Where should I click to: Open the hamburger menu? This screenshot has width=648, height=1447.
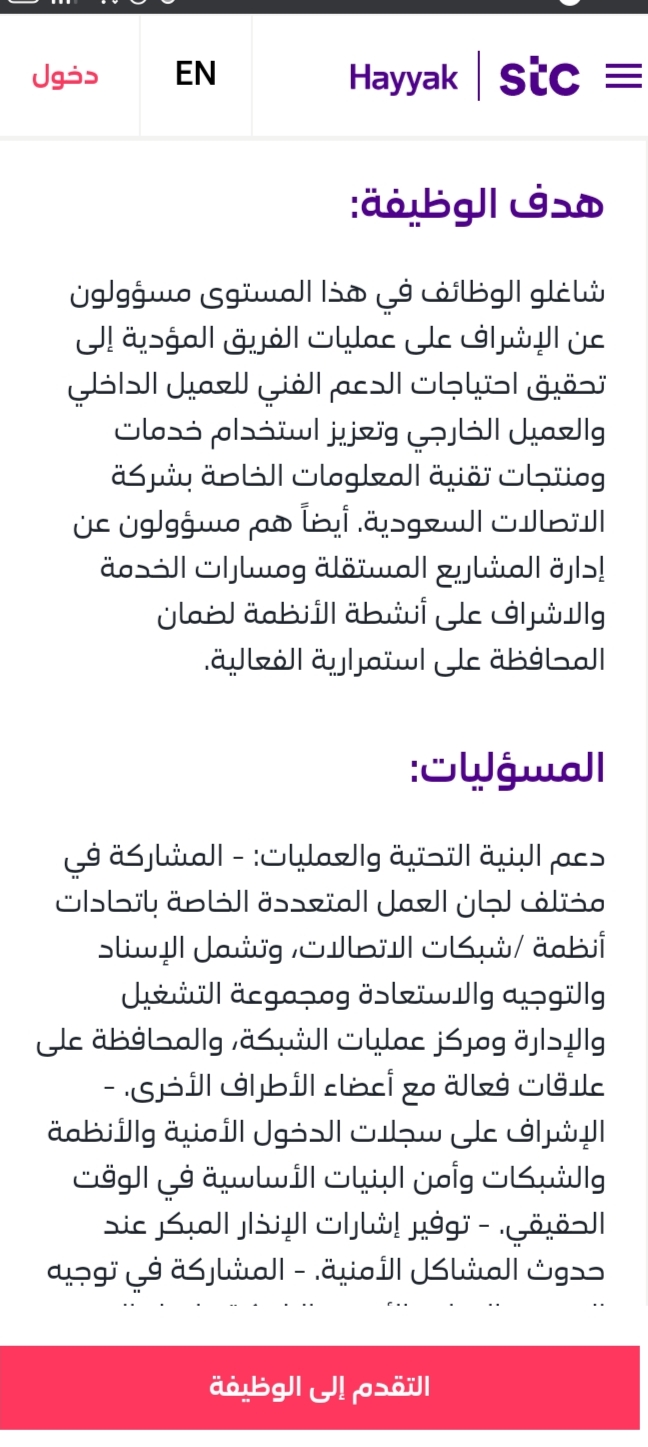click(623, 77)
